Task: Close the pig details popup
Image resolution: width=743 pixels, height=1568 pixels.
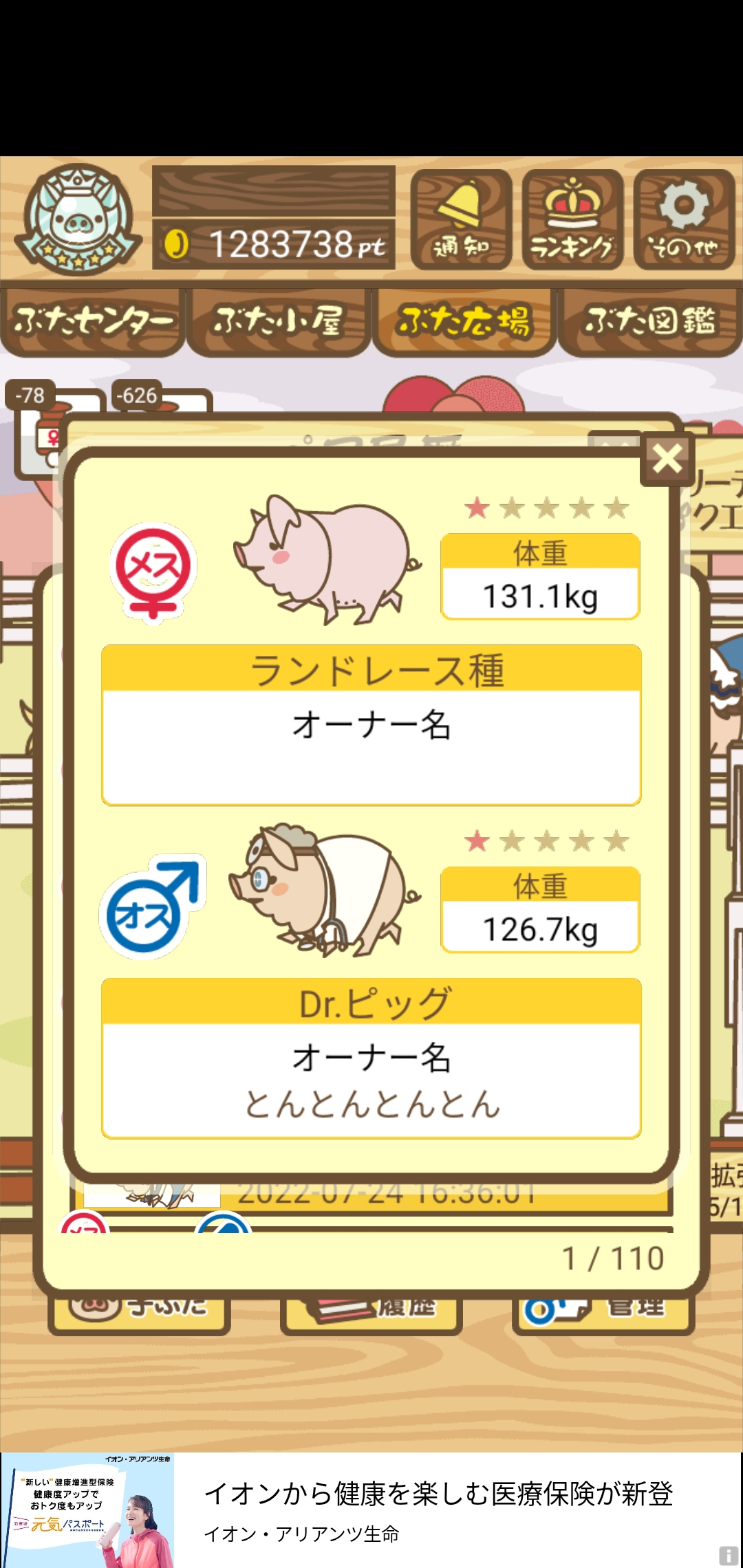Action: [667, 459]
